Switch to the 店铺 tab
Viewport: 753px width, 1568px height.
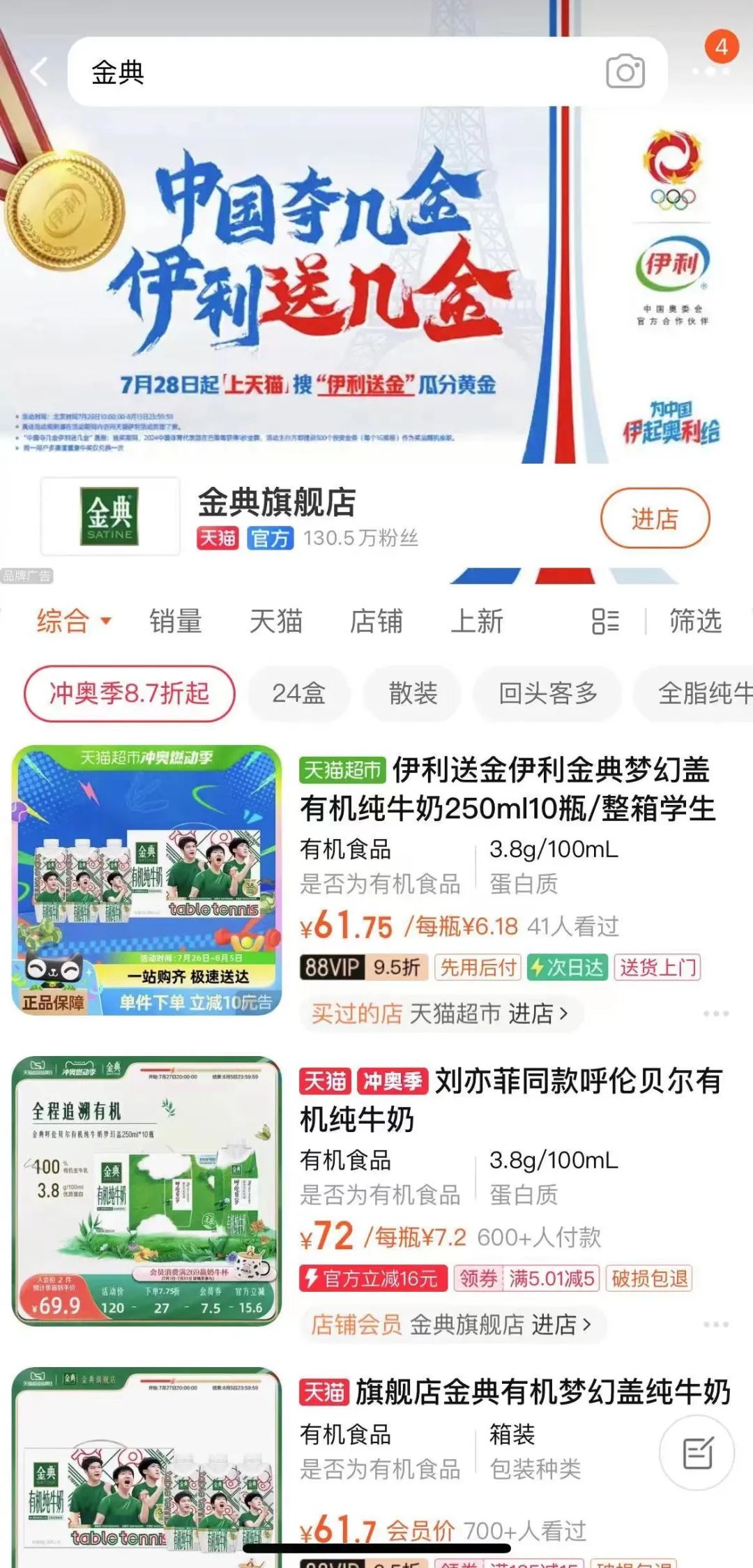[376, 621]
